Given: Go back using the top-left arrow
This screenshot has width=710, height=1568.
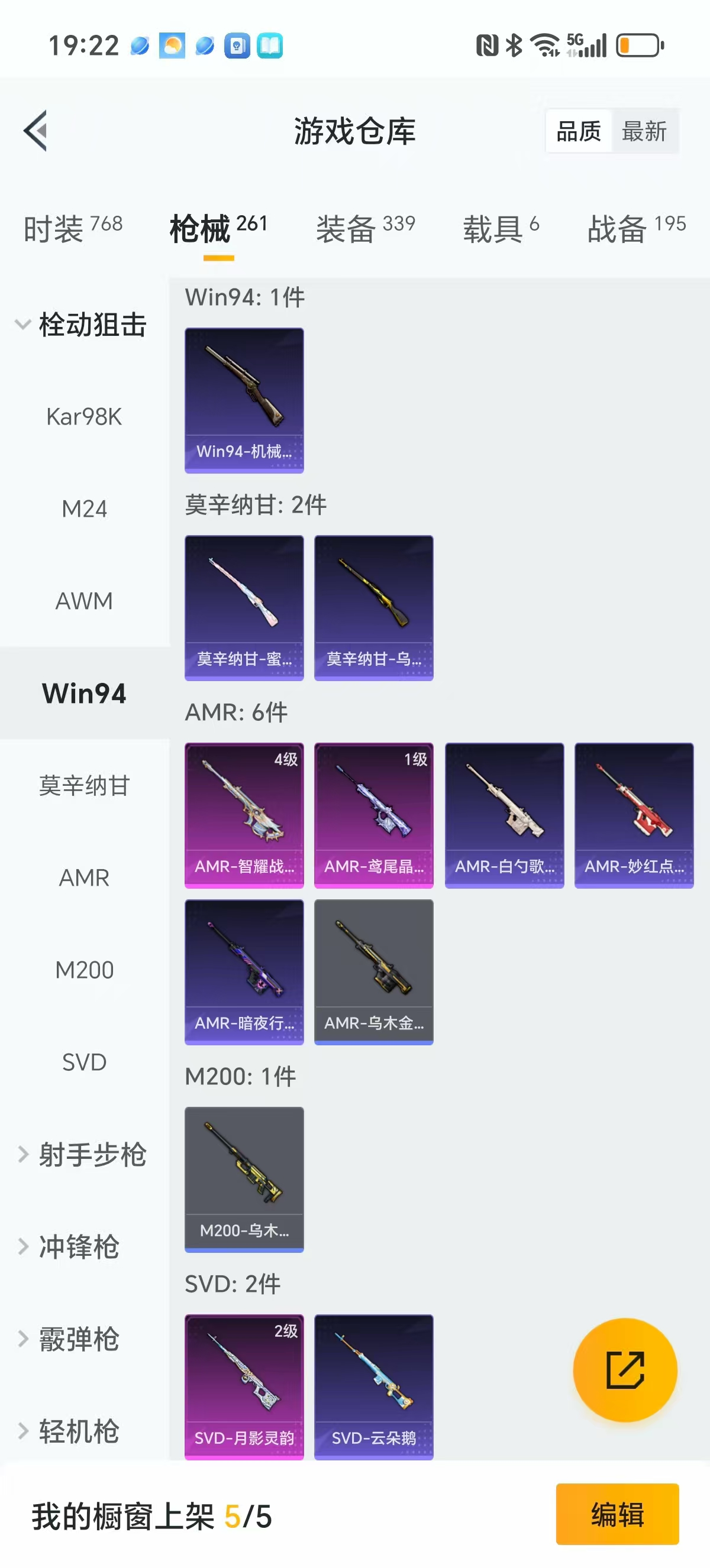Looking at the screenshot, I should [35, 131].
